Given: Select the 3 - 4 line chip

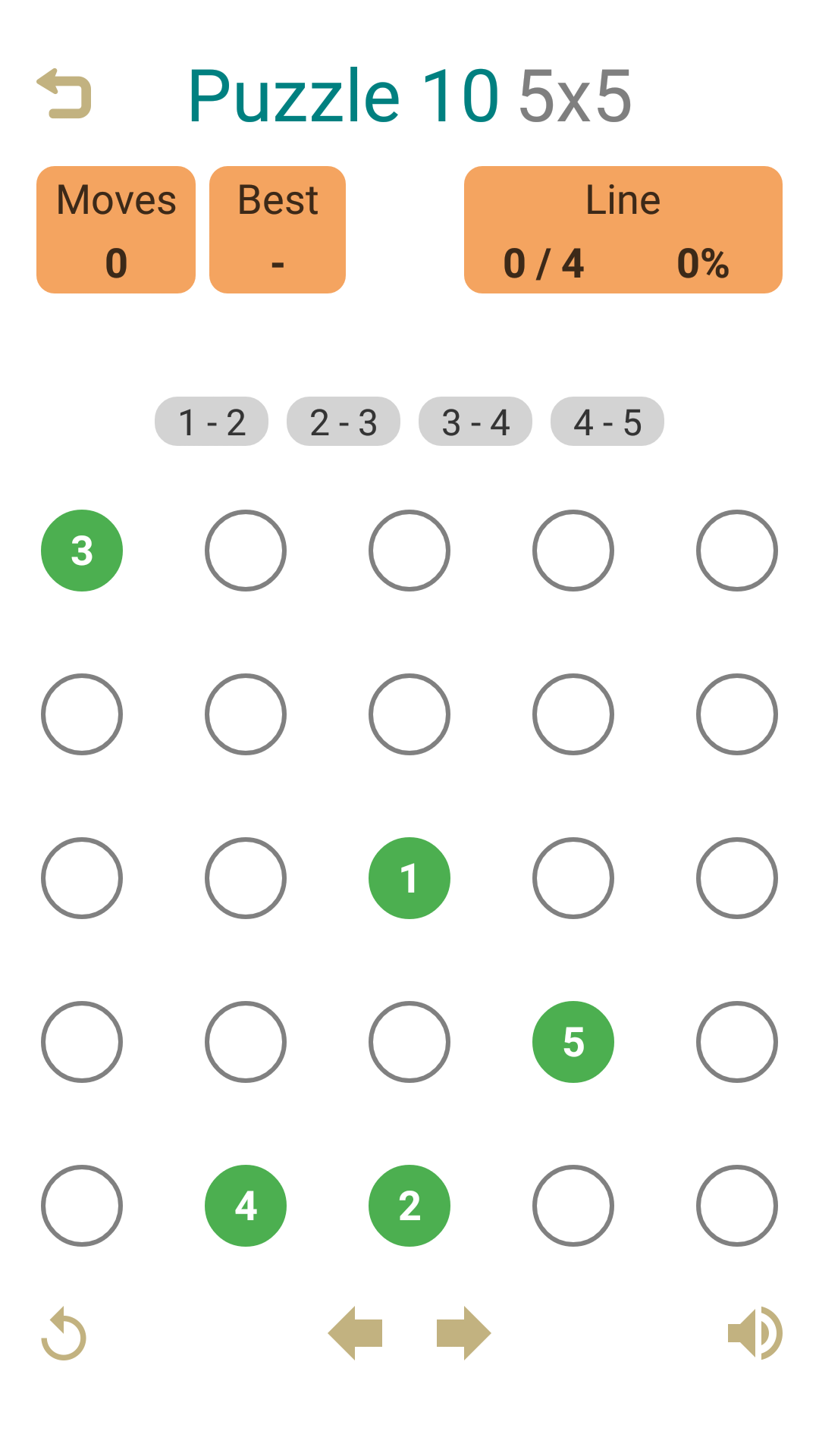Looking at the screenshot, I should coord(475,422).
